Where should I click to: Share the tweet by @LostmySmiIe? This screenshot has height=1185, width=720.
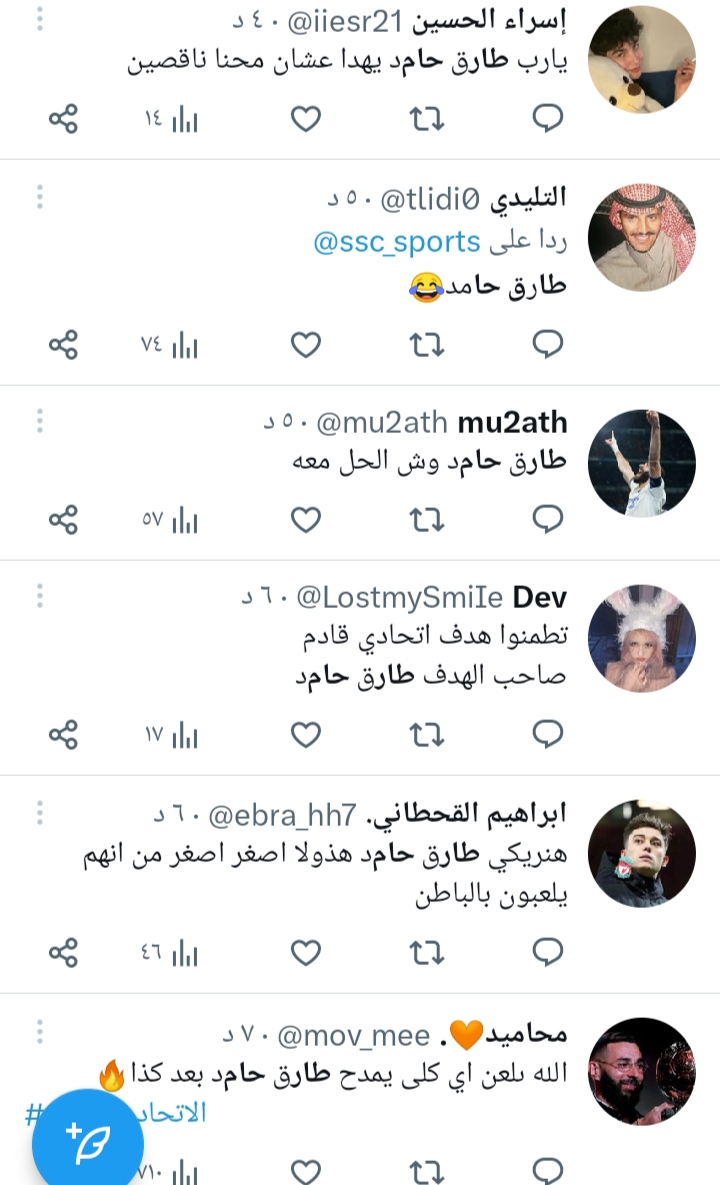click(x=63, y=735)
